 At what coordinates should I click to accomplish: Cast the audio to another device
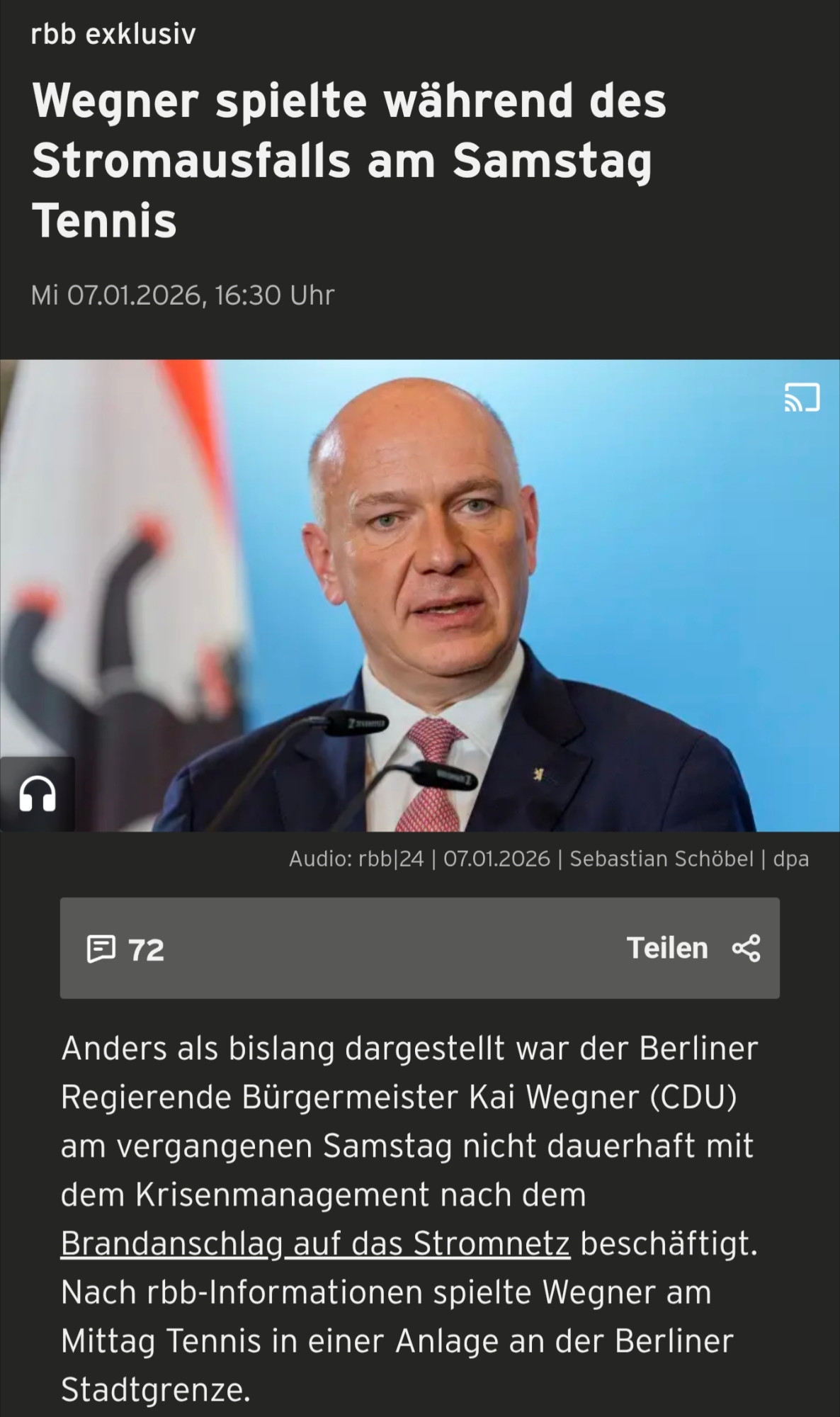point(802,397)
